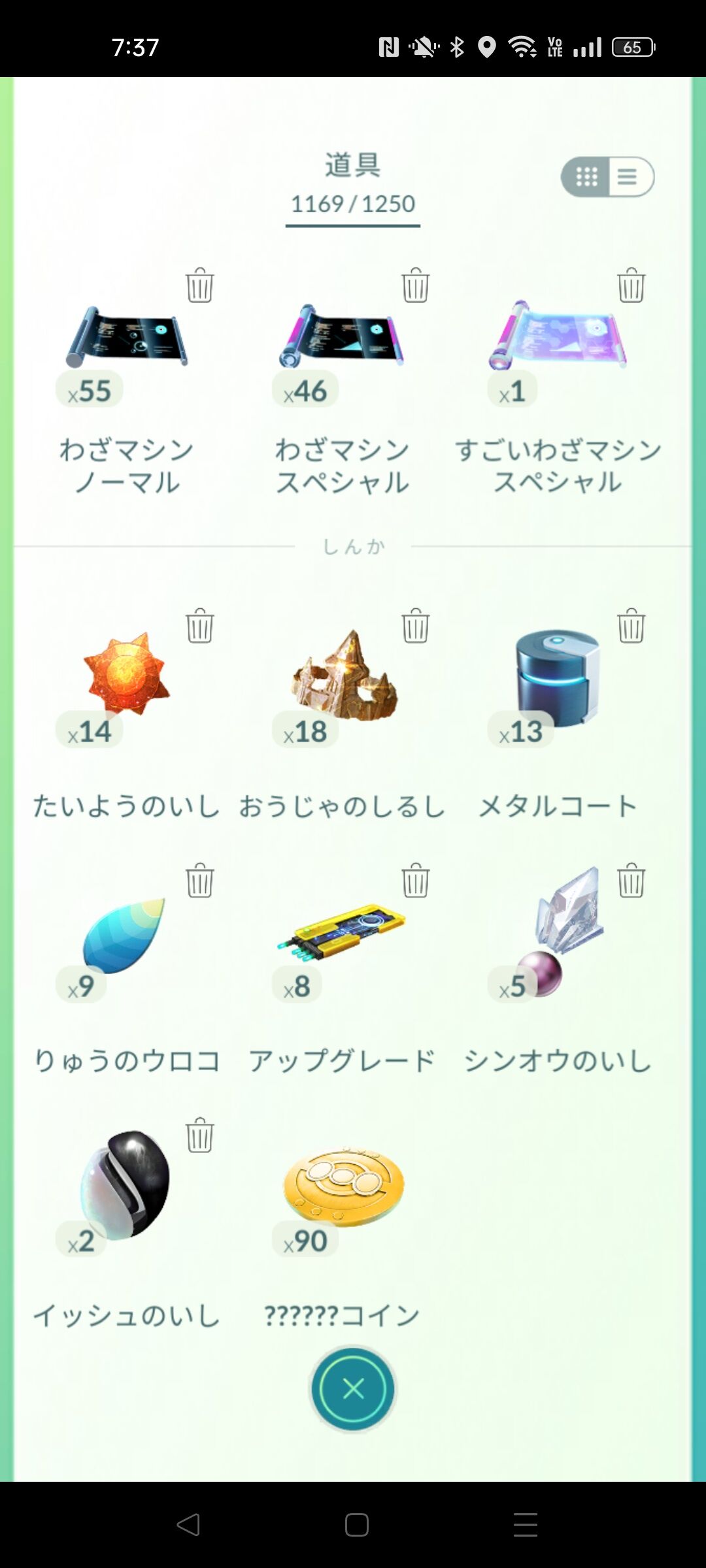Tap trash icon for おうじゃのしるし
The image size is (706, 1568).
pyautogui.click(x=416, y=626)
